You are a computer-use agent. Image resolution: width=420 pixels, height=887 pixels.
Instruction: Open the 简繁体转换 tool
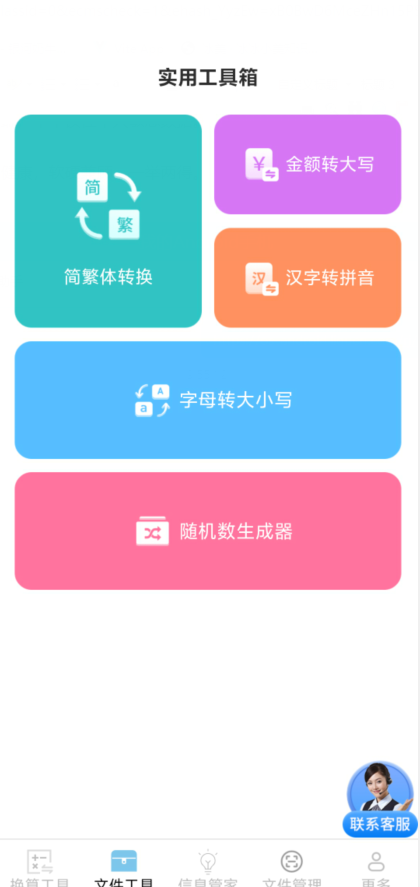click(x=108, y=221)
